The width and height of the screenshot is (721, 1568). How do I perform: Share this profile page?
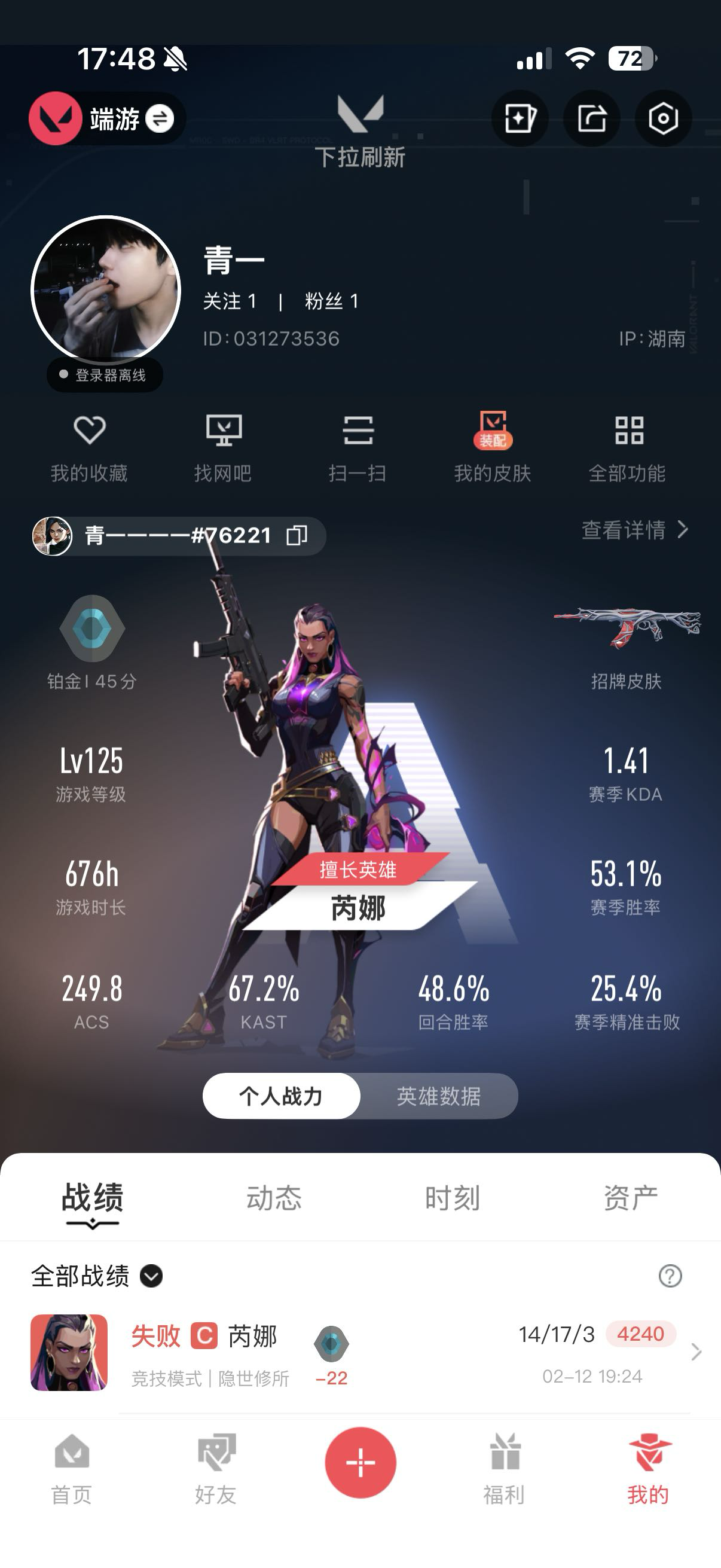591,118
